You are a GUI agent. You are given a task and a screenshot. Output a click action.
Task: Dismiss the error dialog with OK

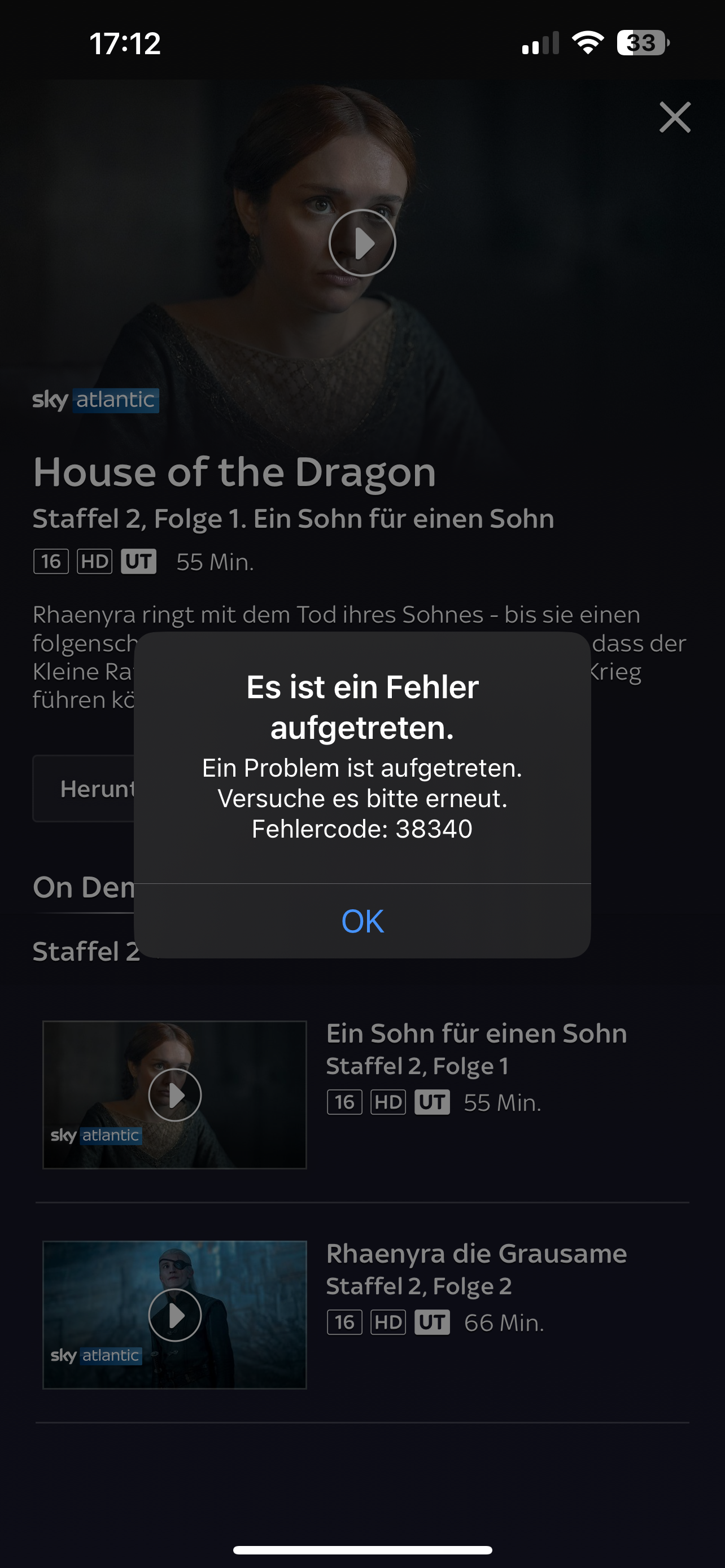362,921
